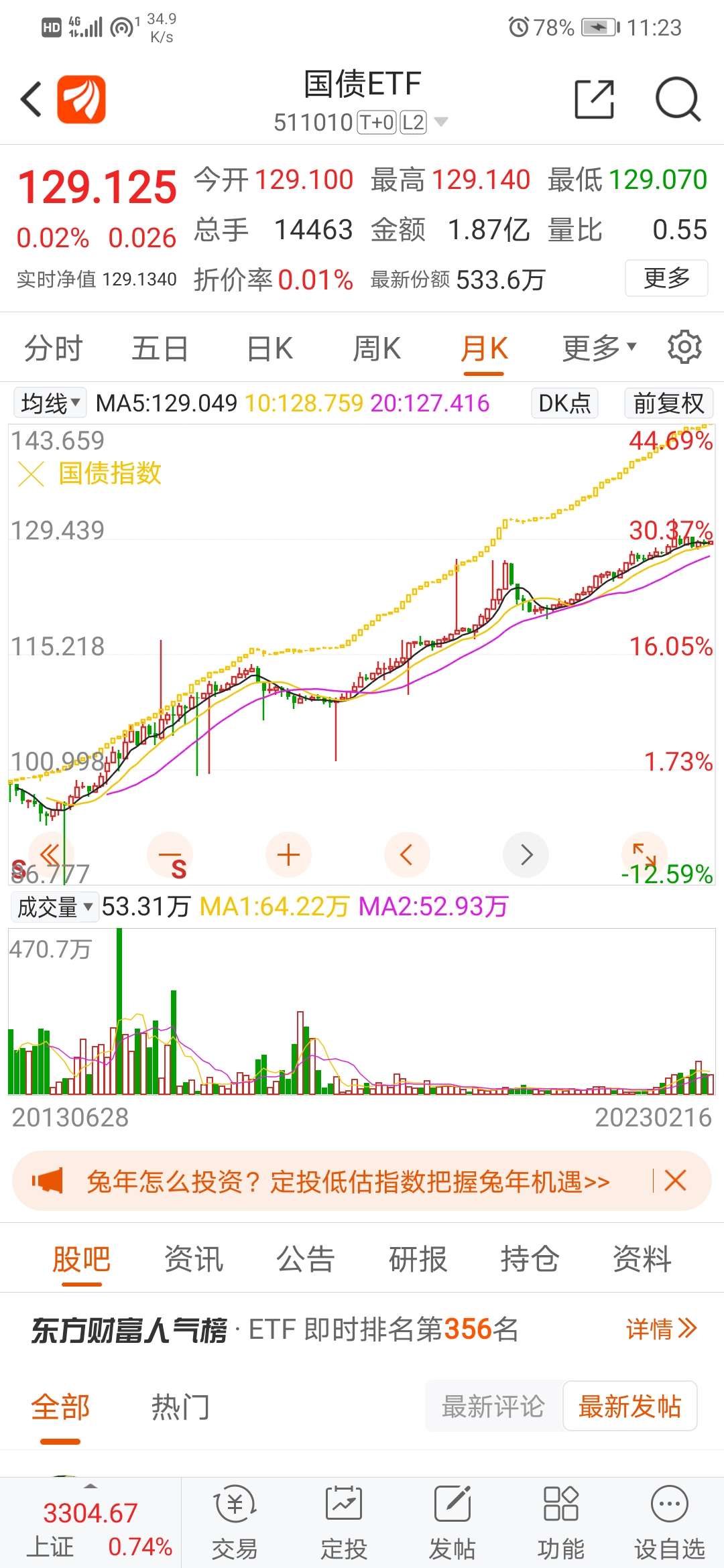Open the search magnifier
Image resolution: width=724 pixels, height=1568 pixels.
click(x=678, y=99)
